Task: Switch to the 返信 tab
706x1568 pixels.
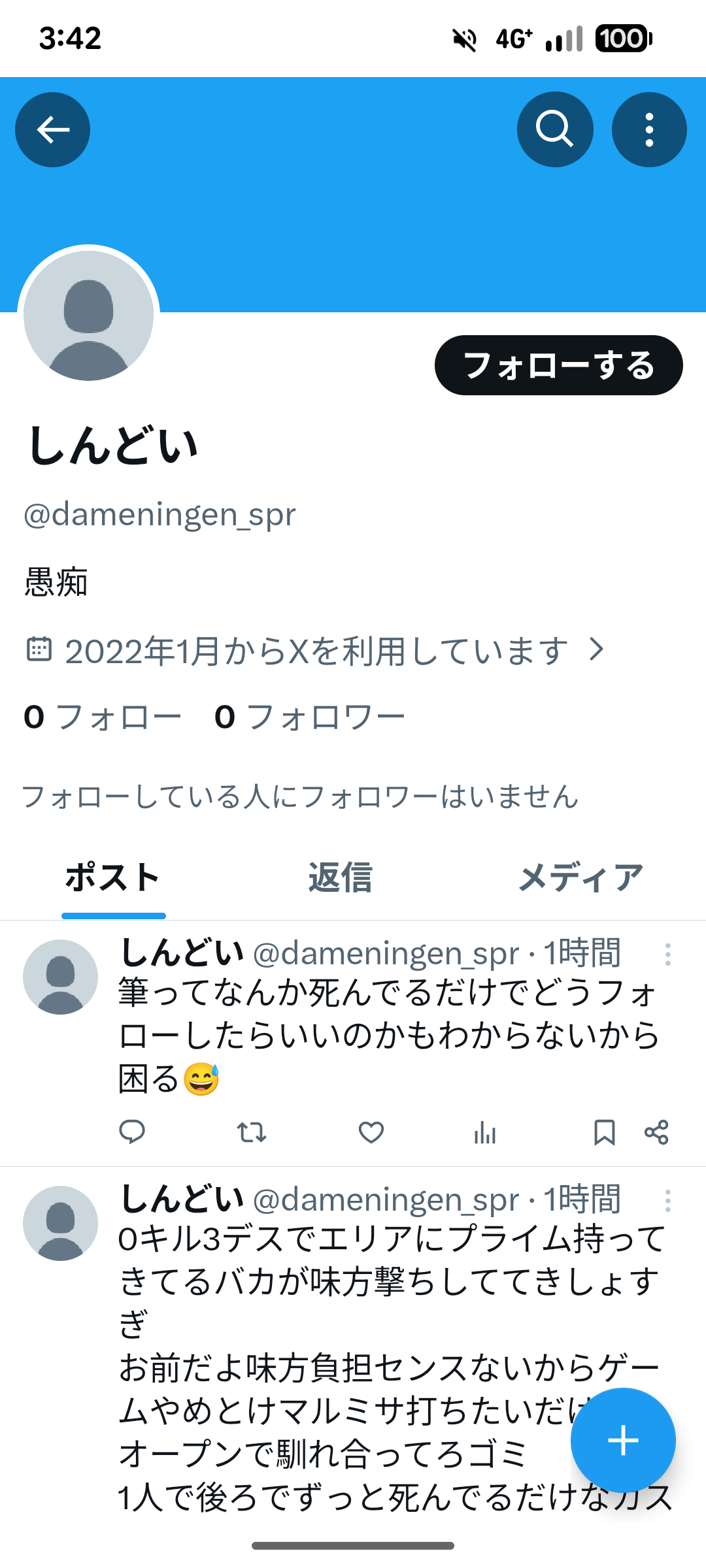Action: click(340, 877)
